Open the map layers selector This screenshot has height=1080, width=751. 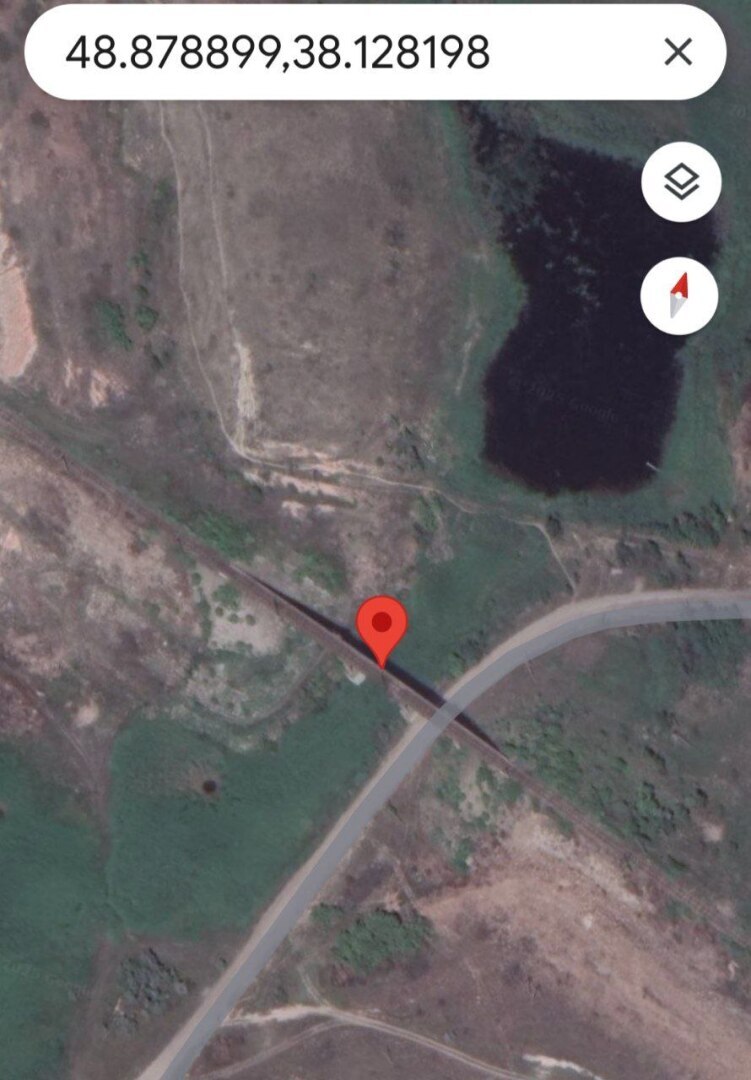(x=681, y=182)
